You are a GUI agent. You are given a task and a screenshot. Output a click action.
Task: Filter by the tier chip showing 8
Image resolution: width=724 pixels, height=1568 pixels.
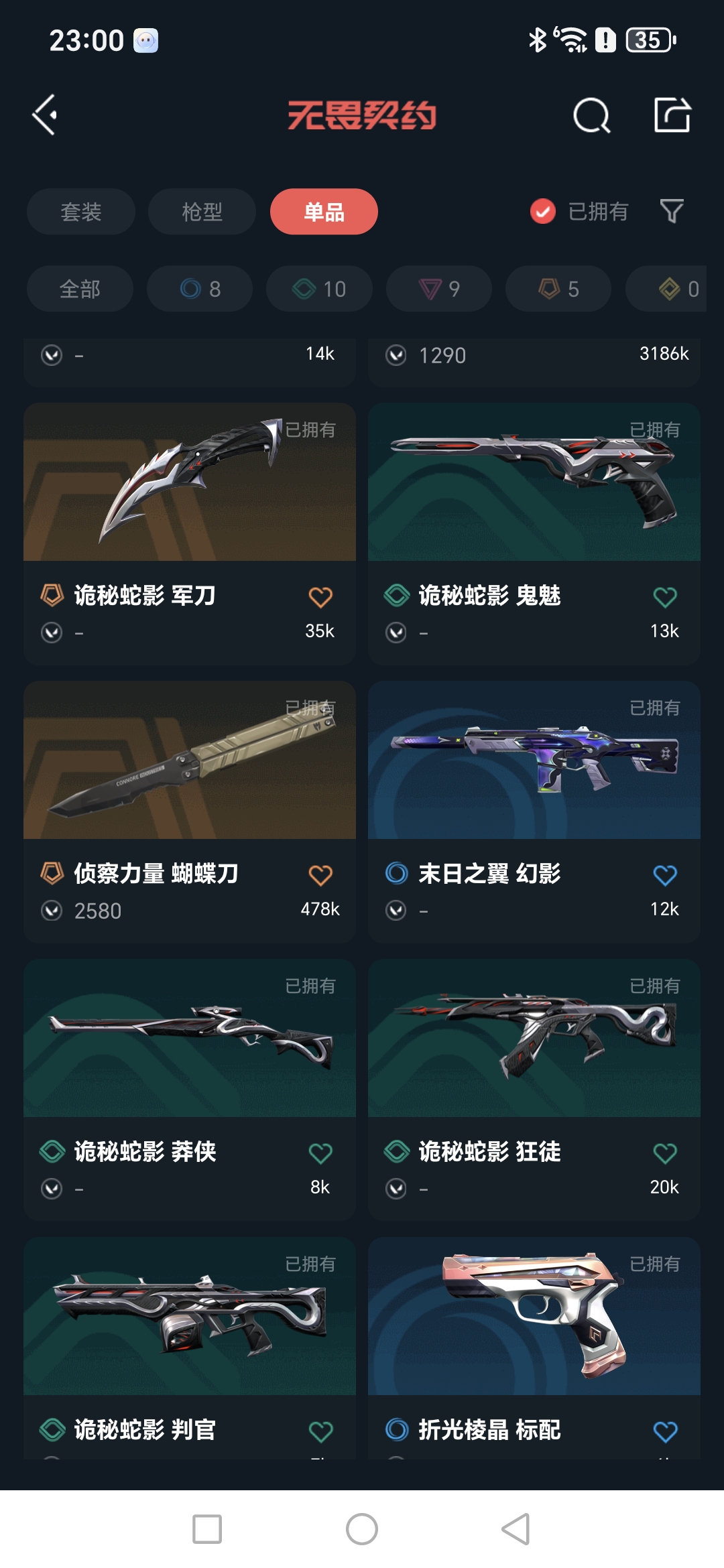200,289
